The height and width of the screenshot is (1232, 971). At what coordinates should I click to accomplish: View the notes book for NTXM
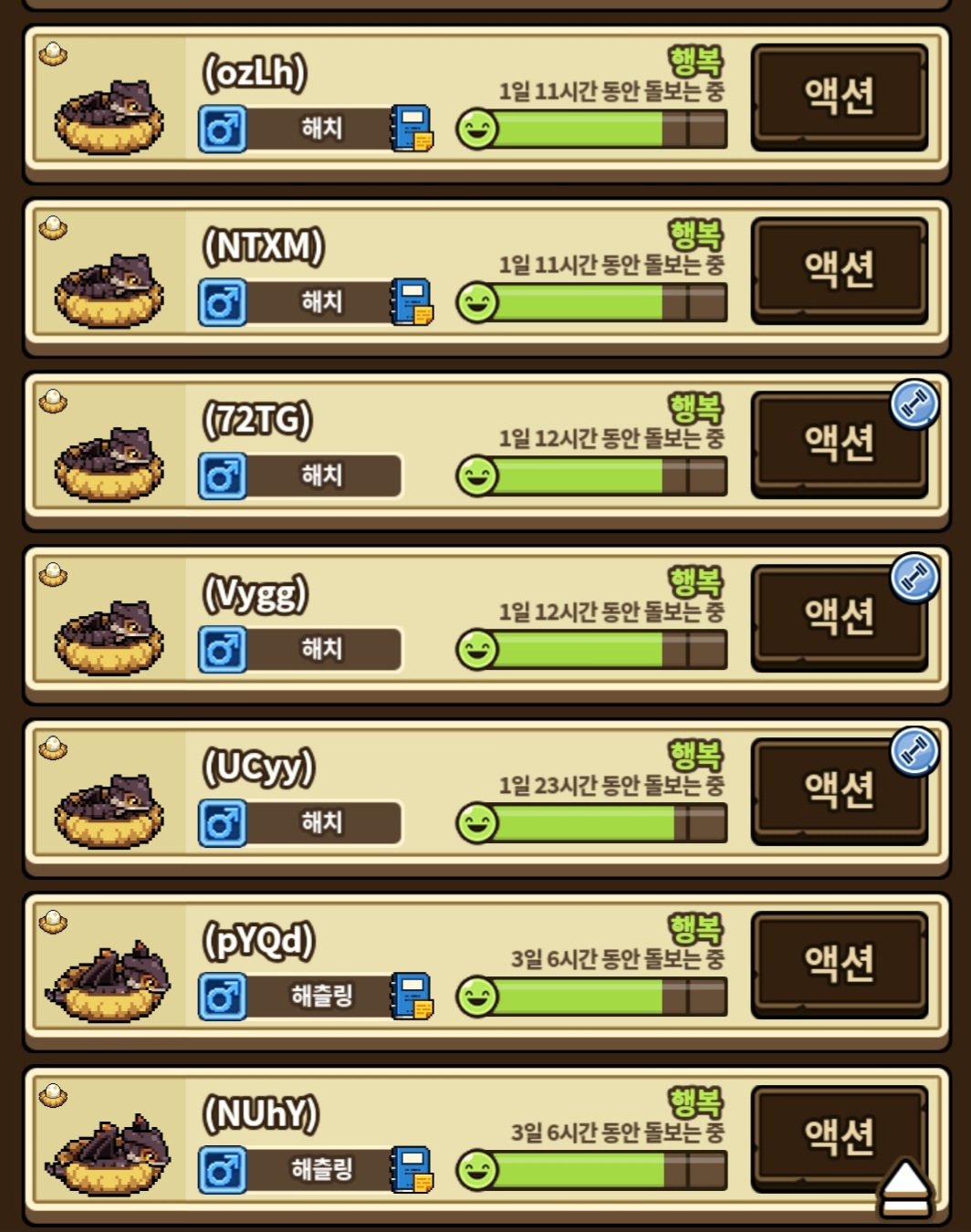412,302
